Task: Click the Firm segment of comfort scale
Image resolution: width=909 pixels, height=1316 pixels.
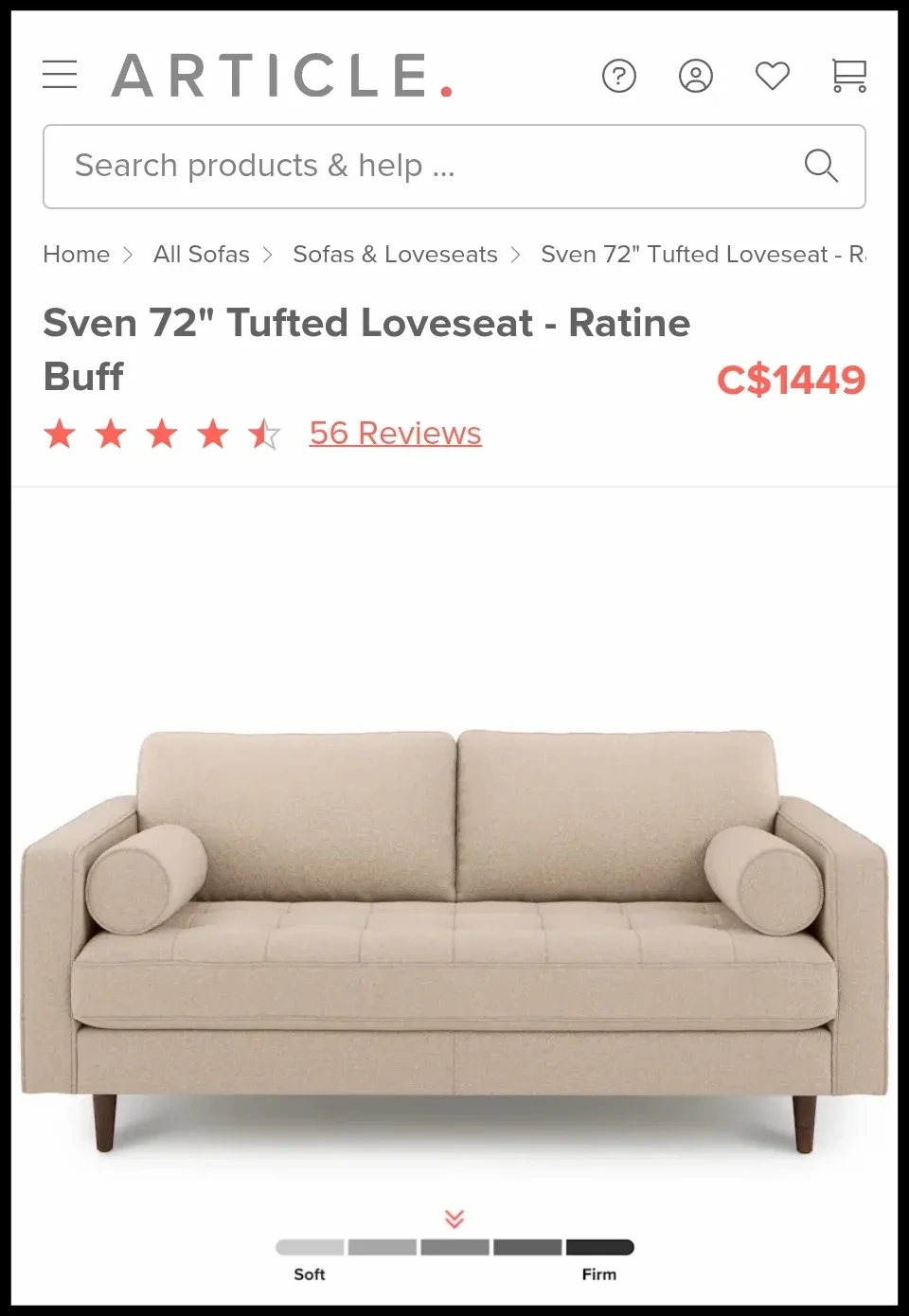Action: tap(601, 1247)
